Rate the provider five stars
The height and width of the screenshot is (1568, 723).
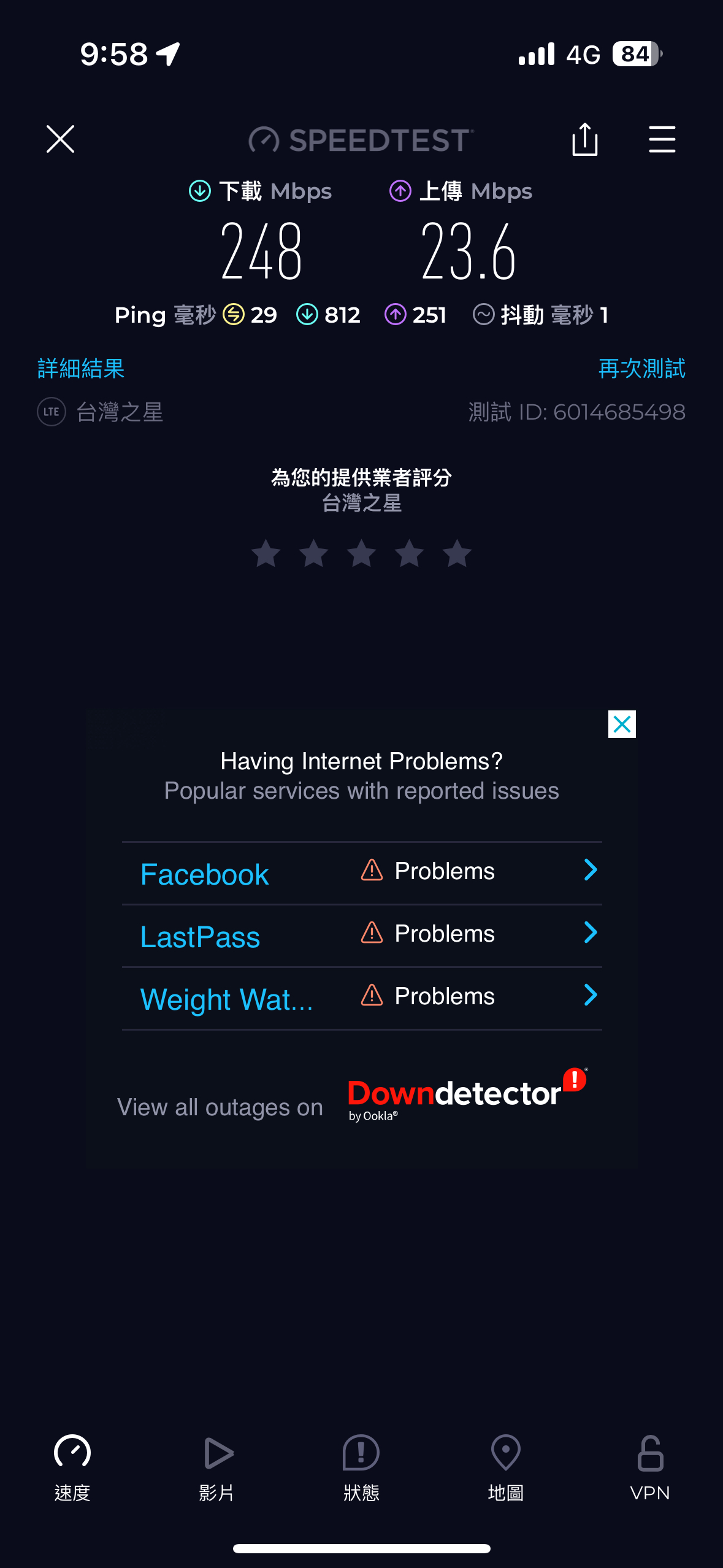(457, 553)
